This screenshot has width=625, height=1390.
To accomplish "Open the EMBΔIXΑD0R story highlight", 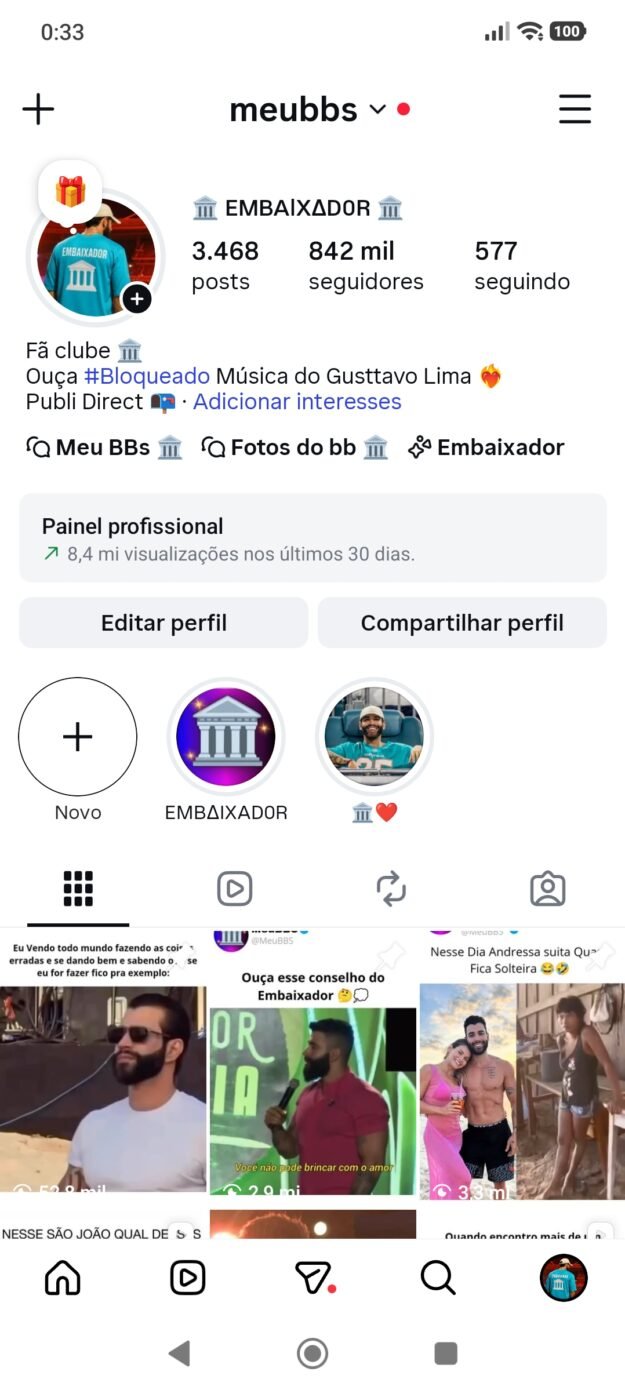I will pyautogui.click(x=226, y=737).
